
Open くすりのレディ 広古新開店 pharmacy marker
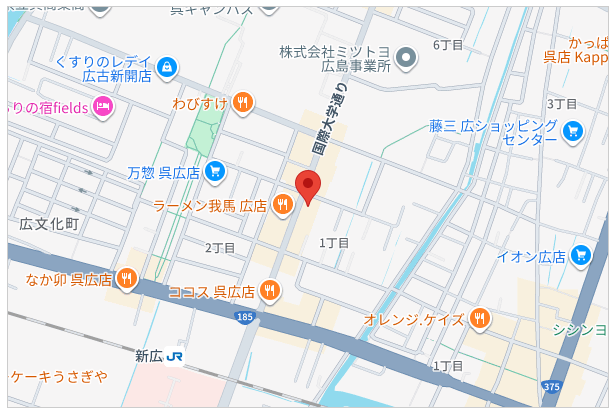(x=167, y=66)
